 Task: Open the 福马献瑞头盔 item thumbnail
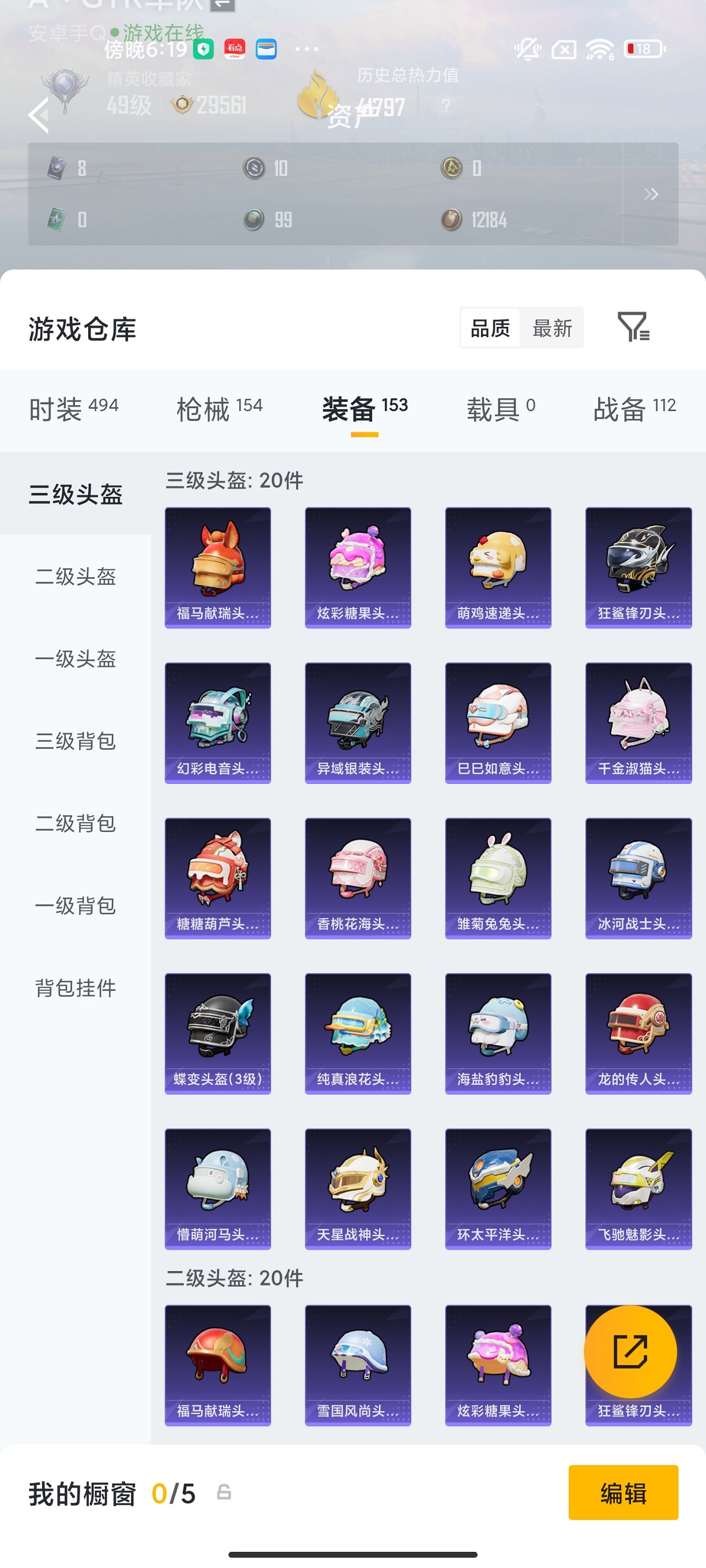point(217,565)
